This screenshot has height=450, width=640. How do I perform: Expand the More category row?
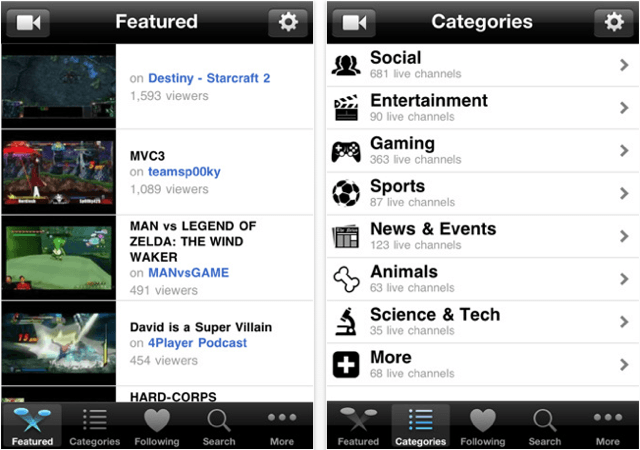coord(480,365)
